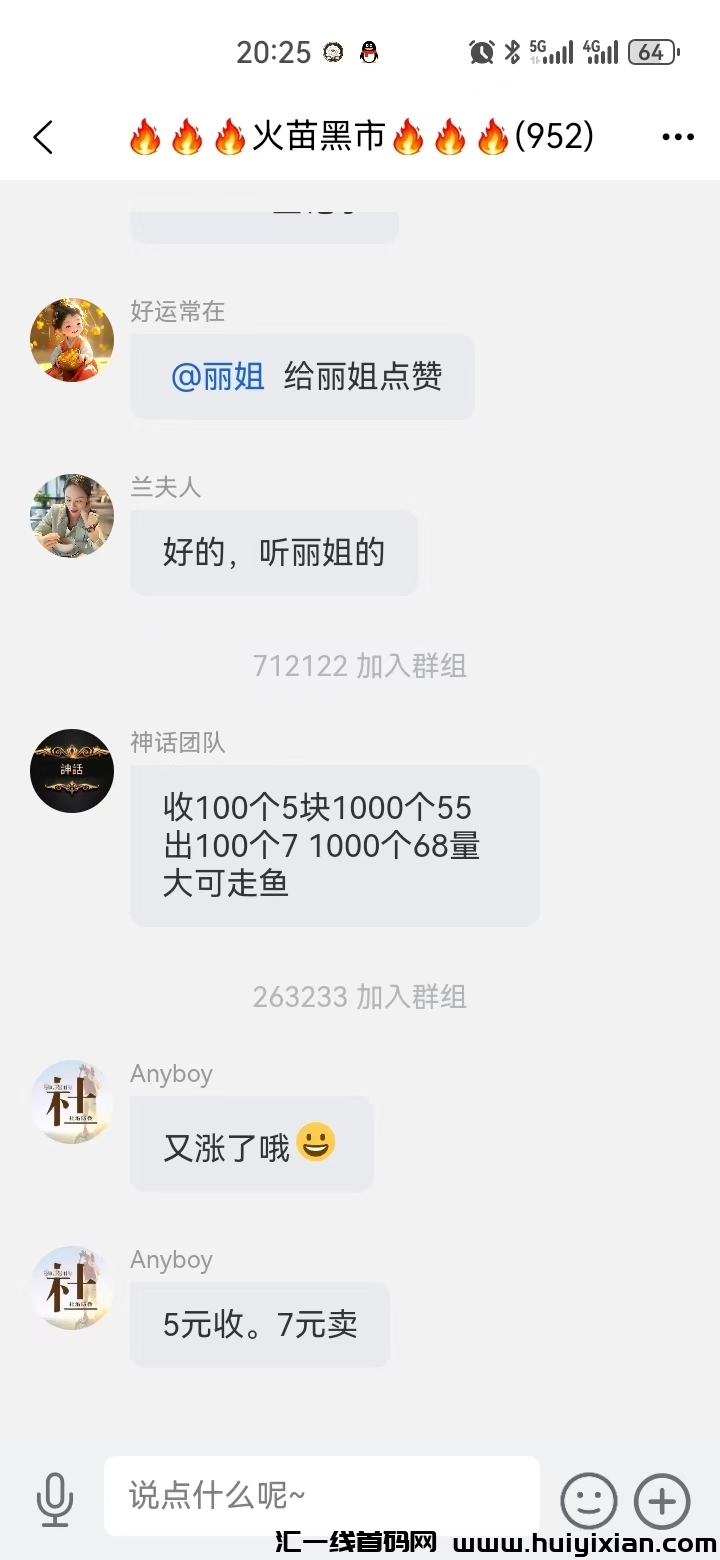The width and height of the screenshot is (720, 1560).
Task: Open 好运常在's profile avatar
Action: coord(71,339)
